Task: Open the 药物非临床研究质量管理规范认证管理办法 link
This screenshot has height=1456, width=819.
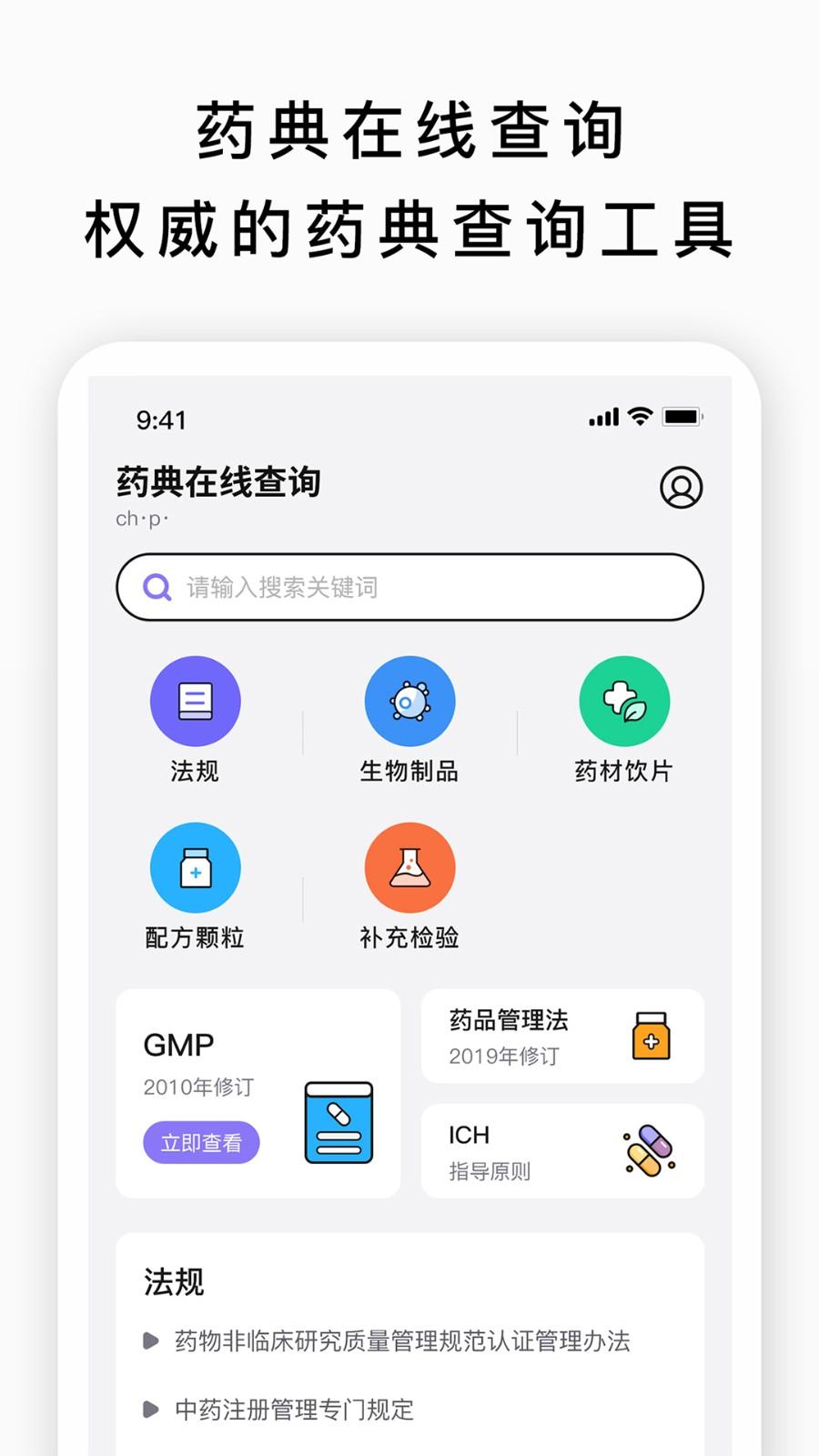Action: [404, 1340]
